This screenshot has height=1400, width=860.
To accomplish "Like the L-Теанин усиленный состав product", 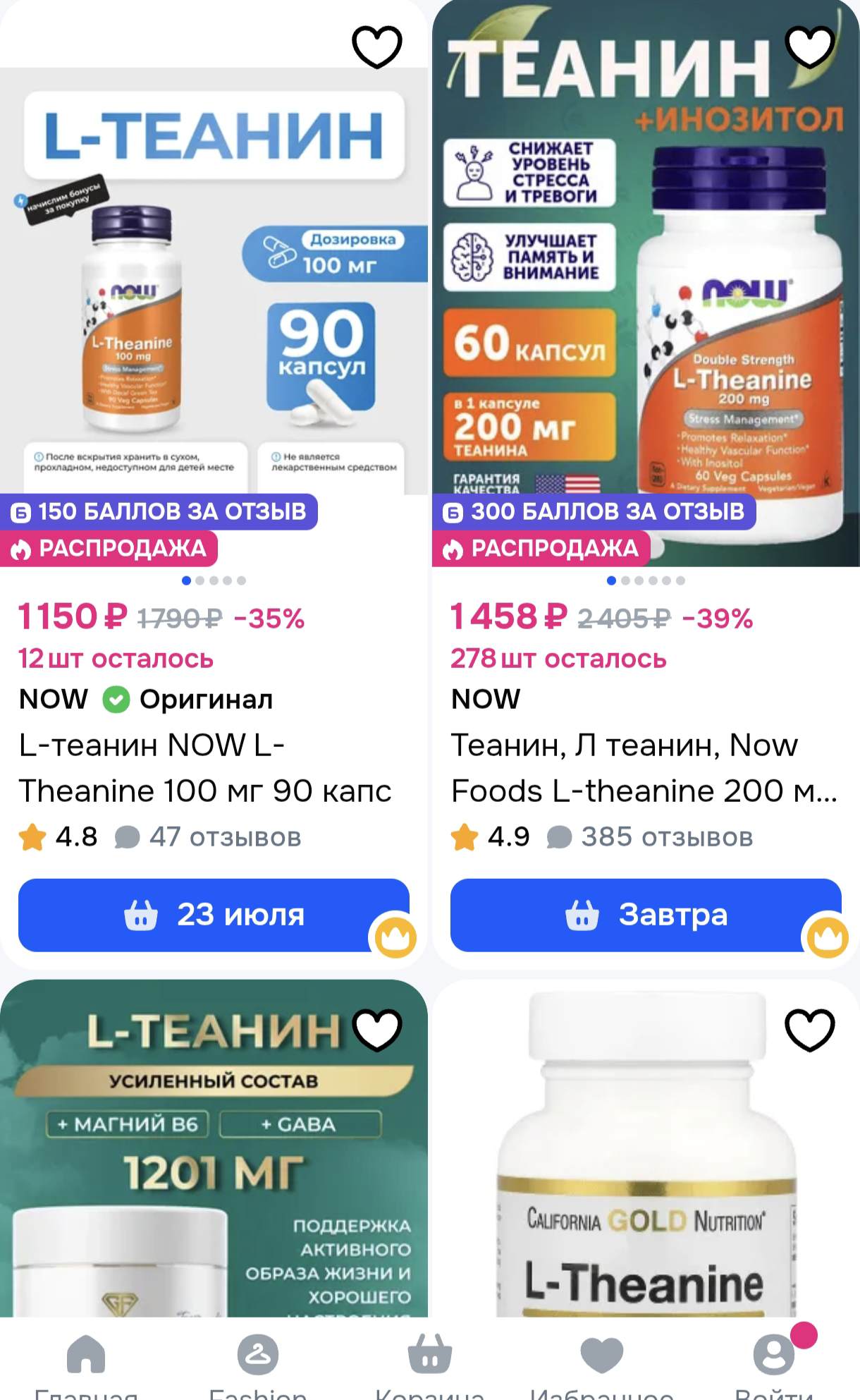I will tap(377, 1030).
